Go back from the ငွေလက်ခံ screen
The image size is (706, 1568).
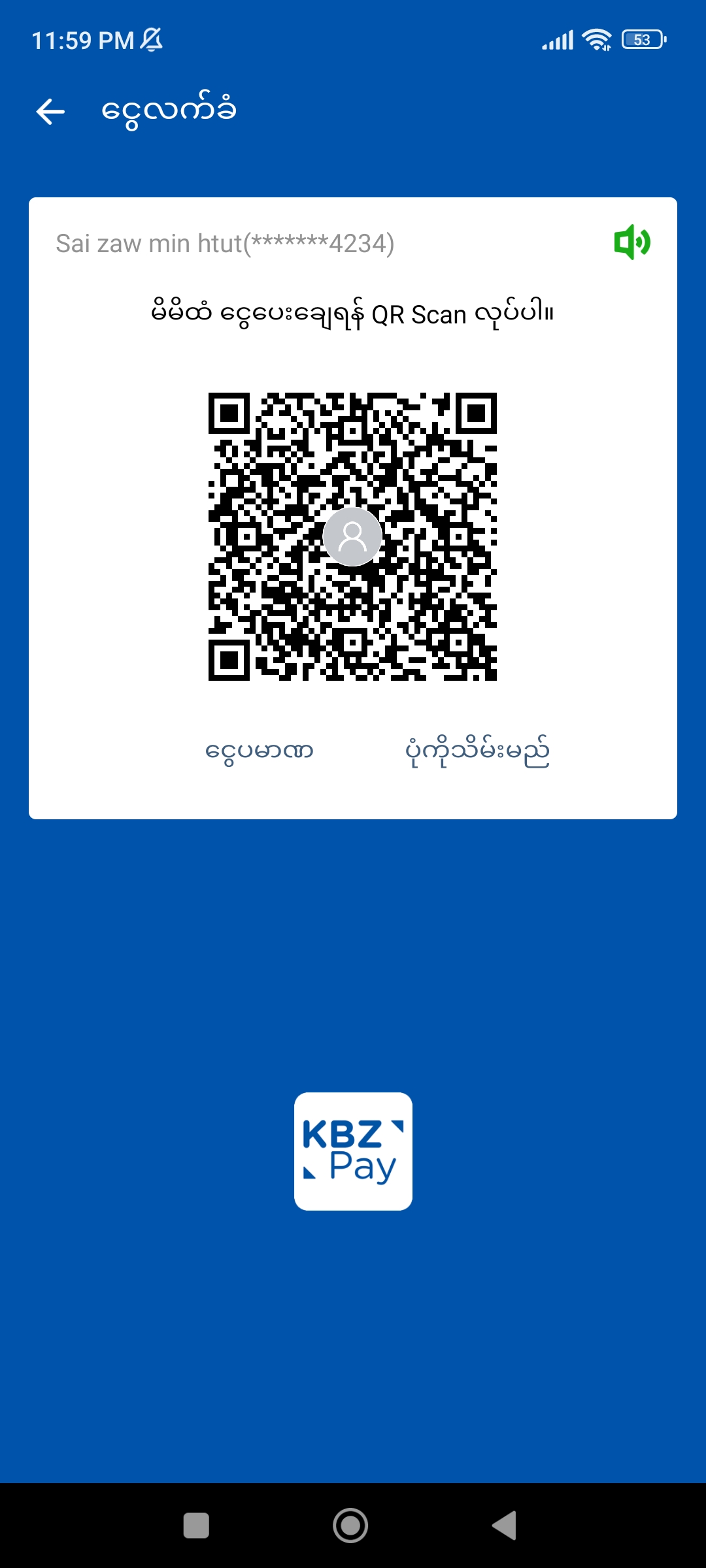coord(50,112)
